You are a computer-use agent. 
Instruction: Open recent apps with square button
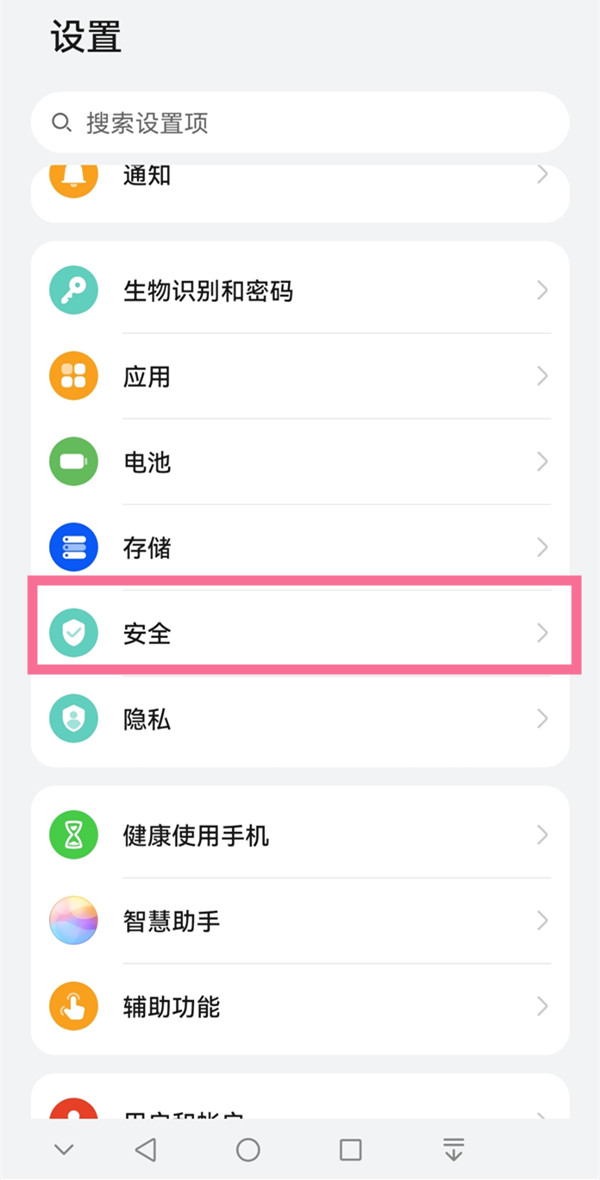point(350,1150)
